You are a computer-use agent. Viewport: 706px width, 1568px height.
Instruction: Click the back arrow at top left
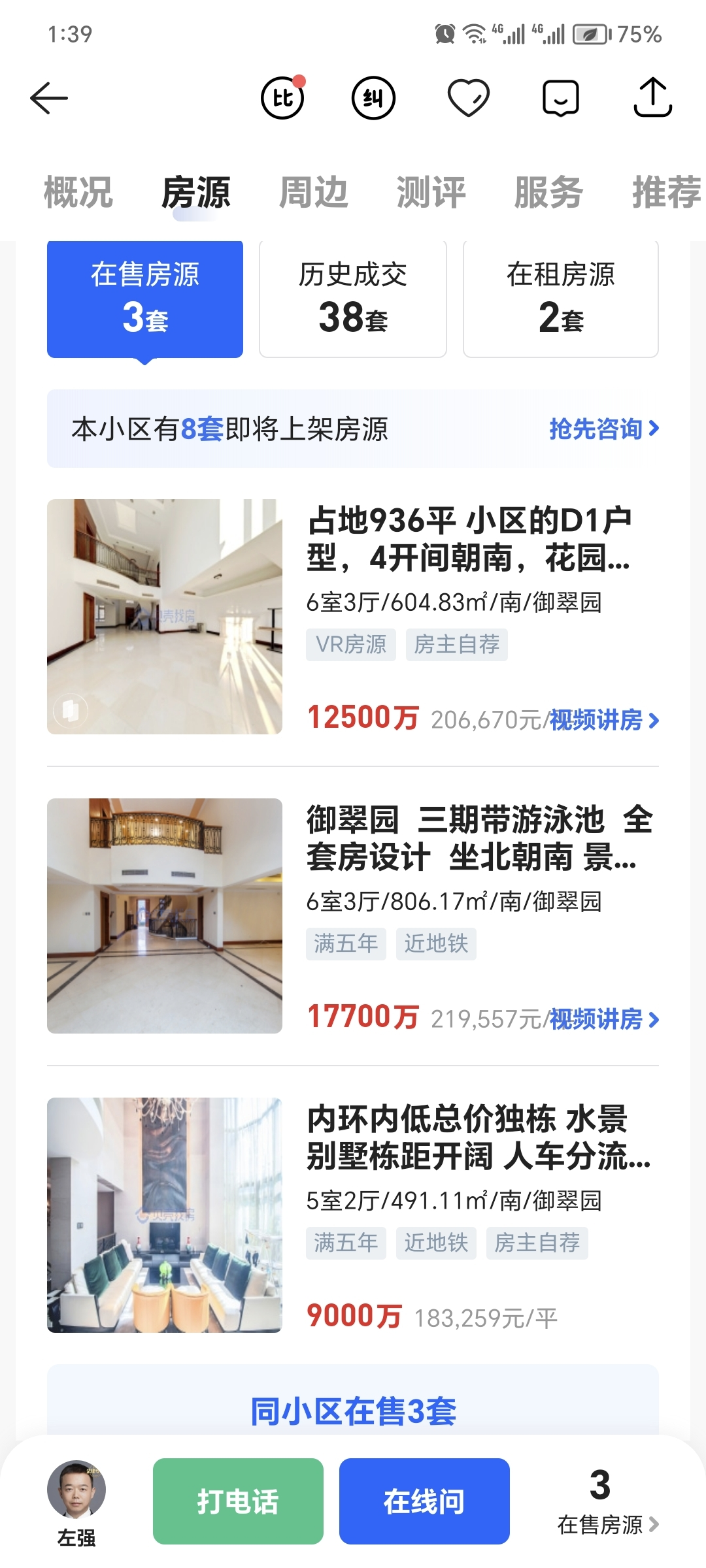click(x=49, y=98)
